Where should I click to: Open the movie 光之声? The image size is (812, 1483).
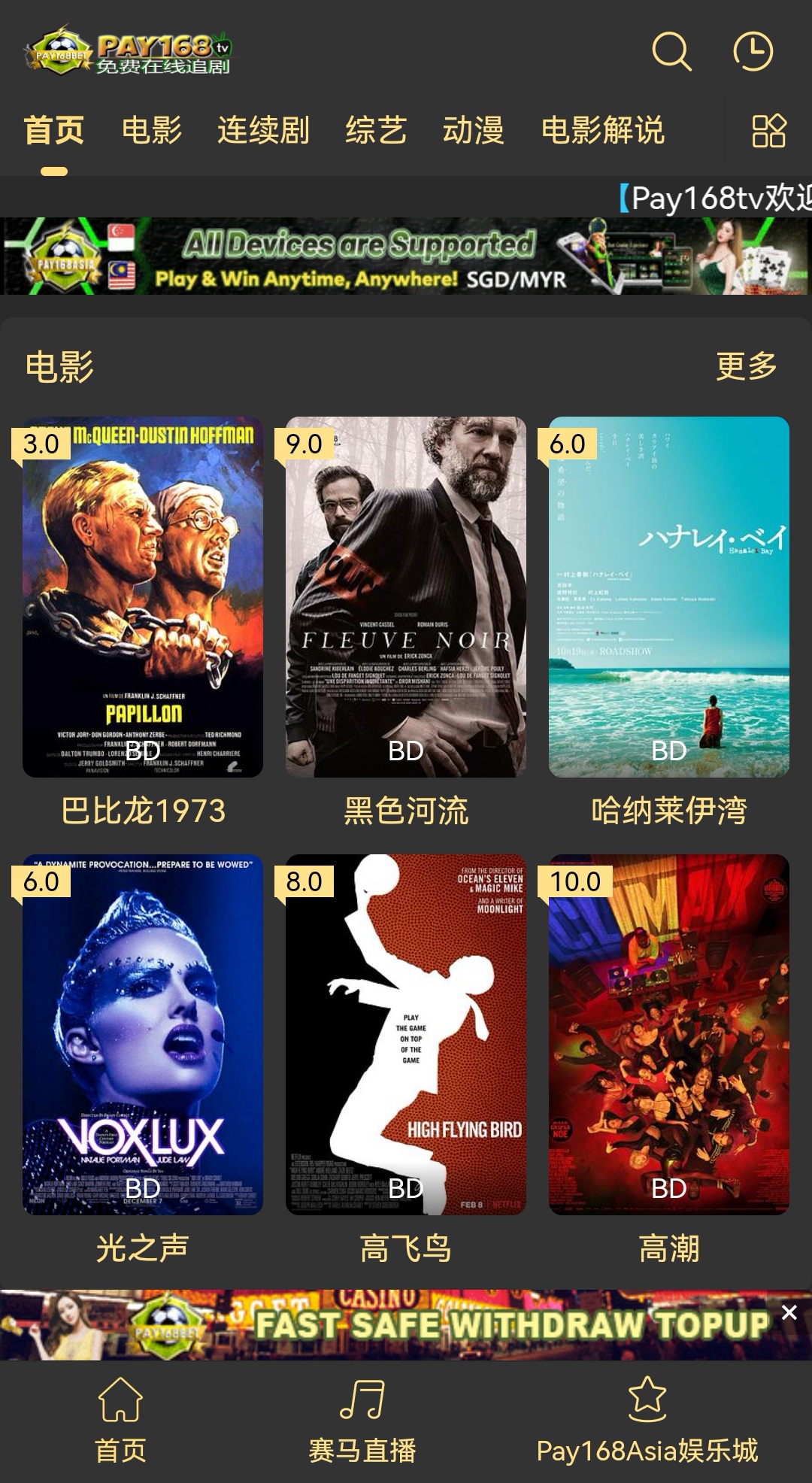click(143, 1034)
